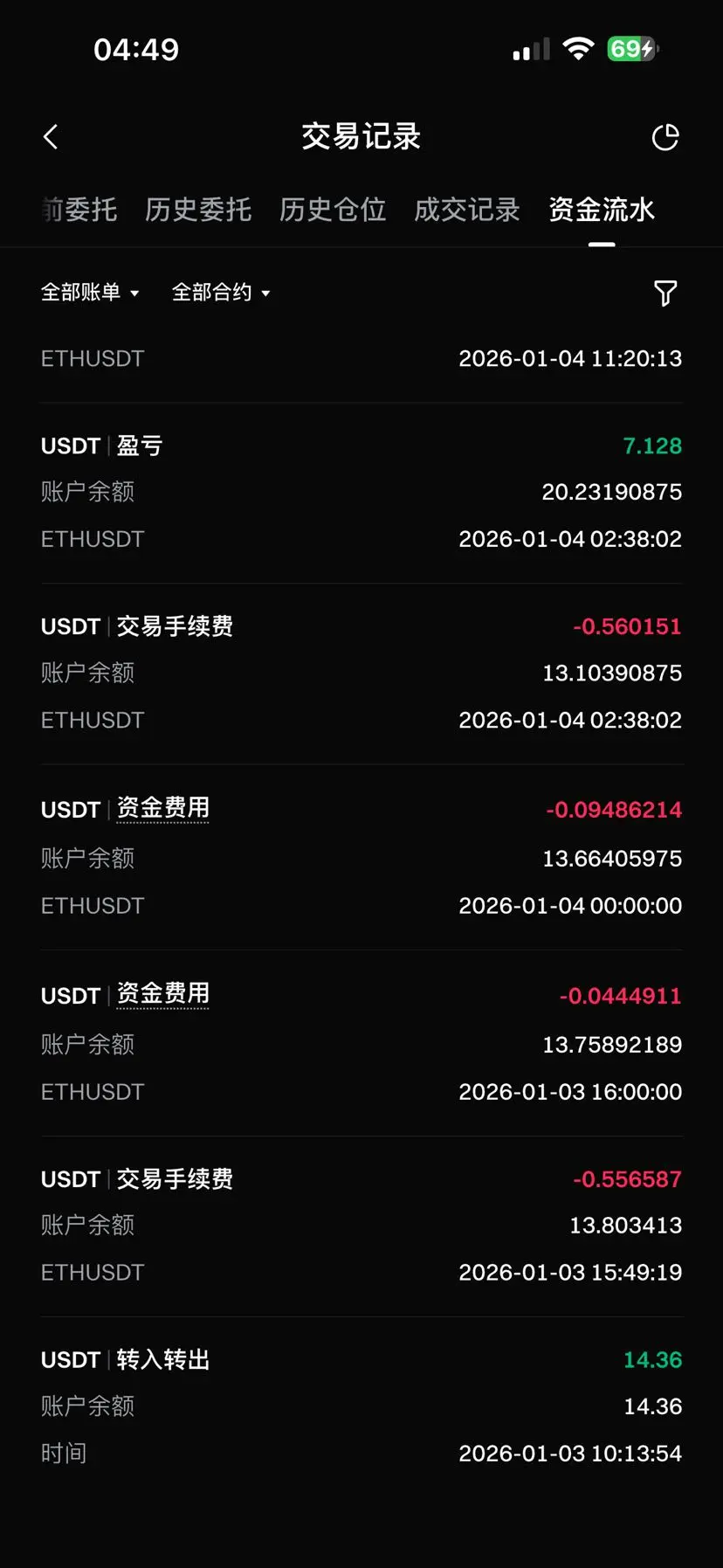Switch to the 历史仓位 tab
Viewport: 723px width, 1568px height.
click(x=333, y=210)
